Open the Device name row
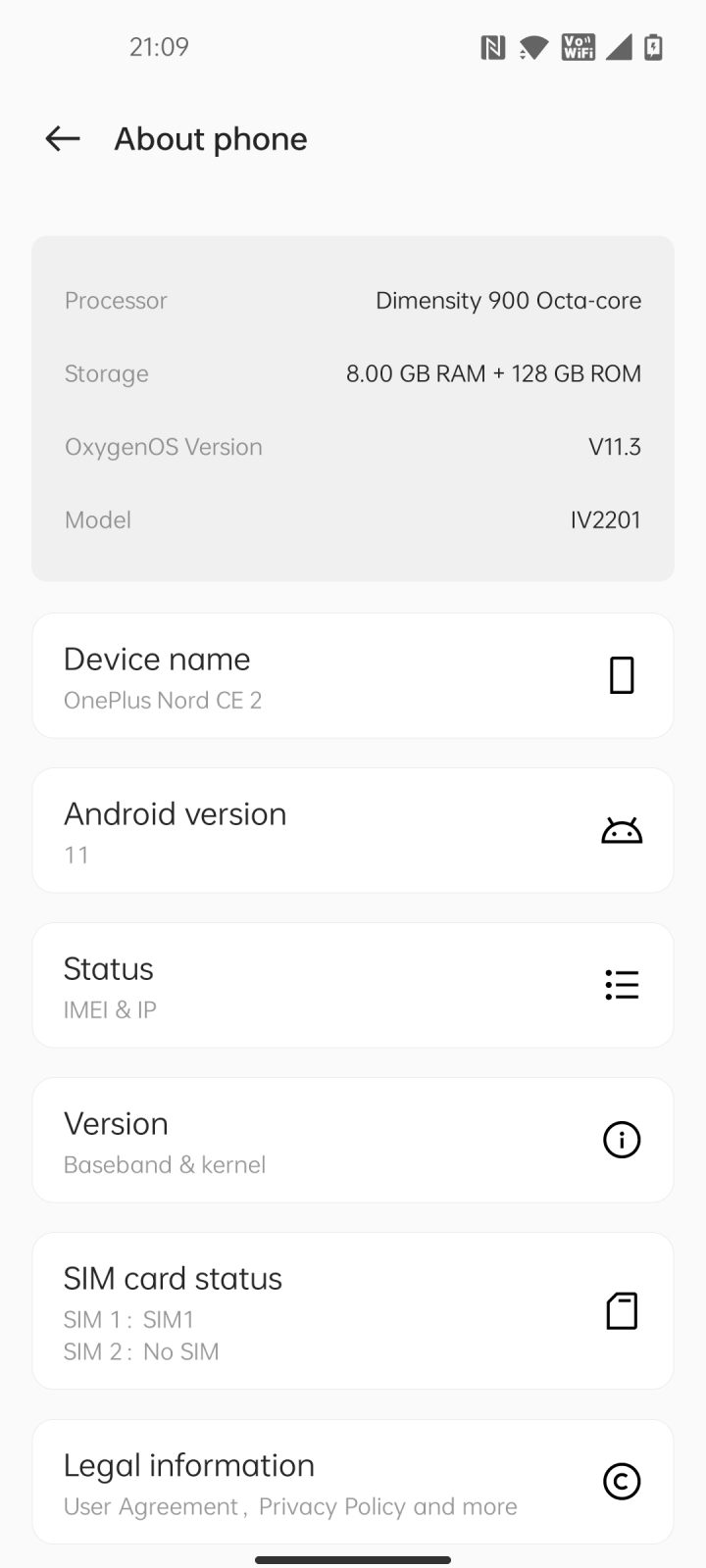706x1568 pixels. 353,675
